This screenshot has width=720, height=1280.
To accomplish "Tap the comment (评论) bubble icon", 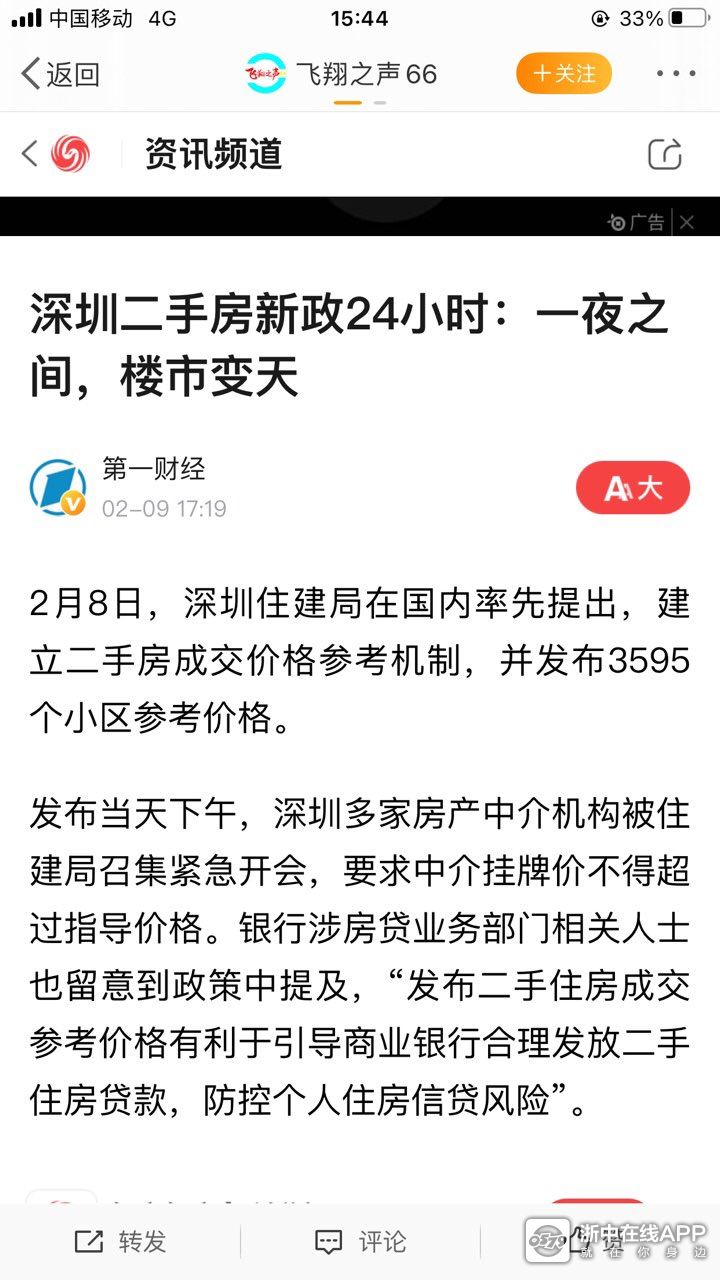I will (328, 1238).
